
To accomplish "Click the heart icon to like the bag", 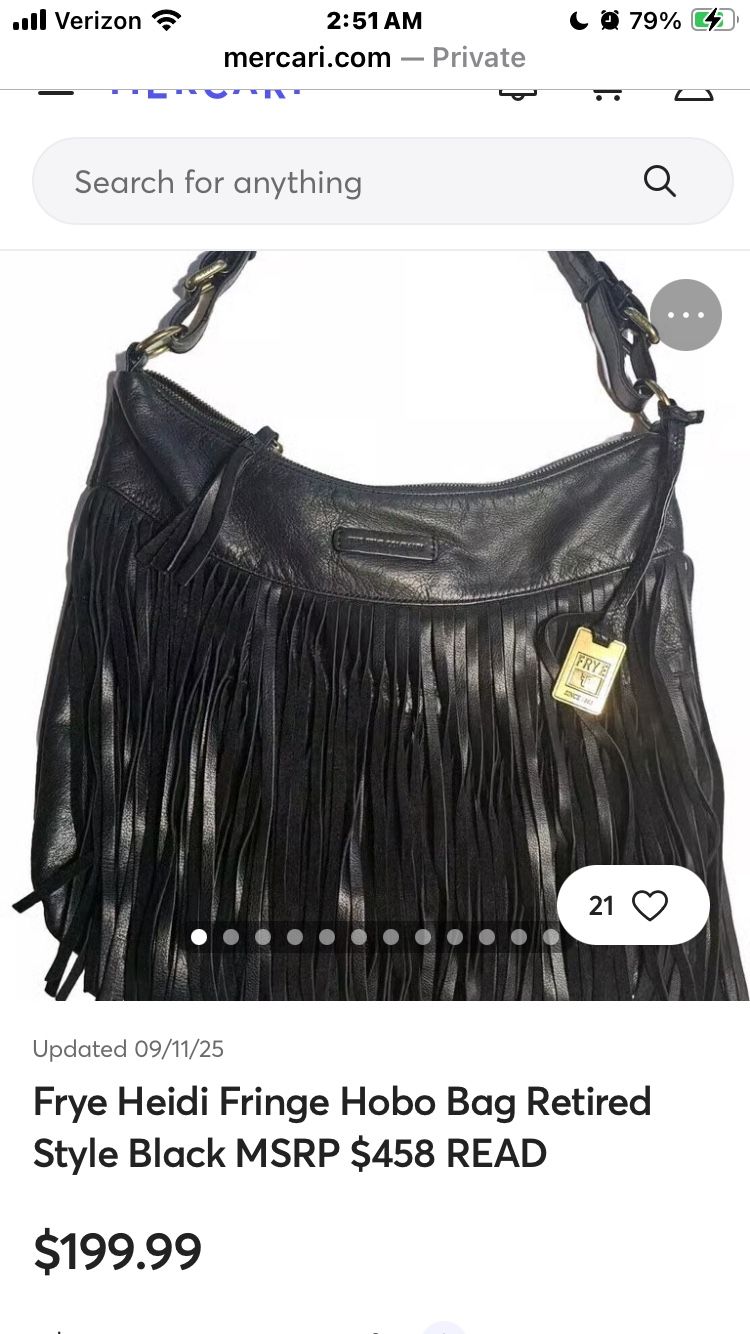I will pos(650,905).
